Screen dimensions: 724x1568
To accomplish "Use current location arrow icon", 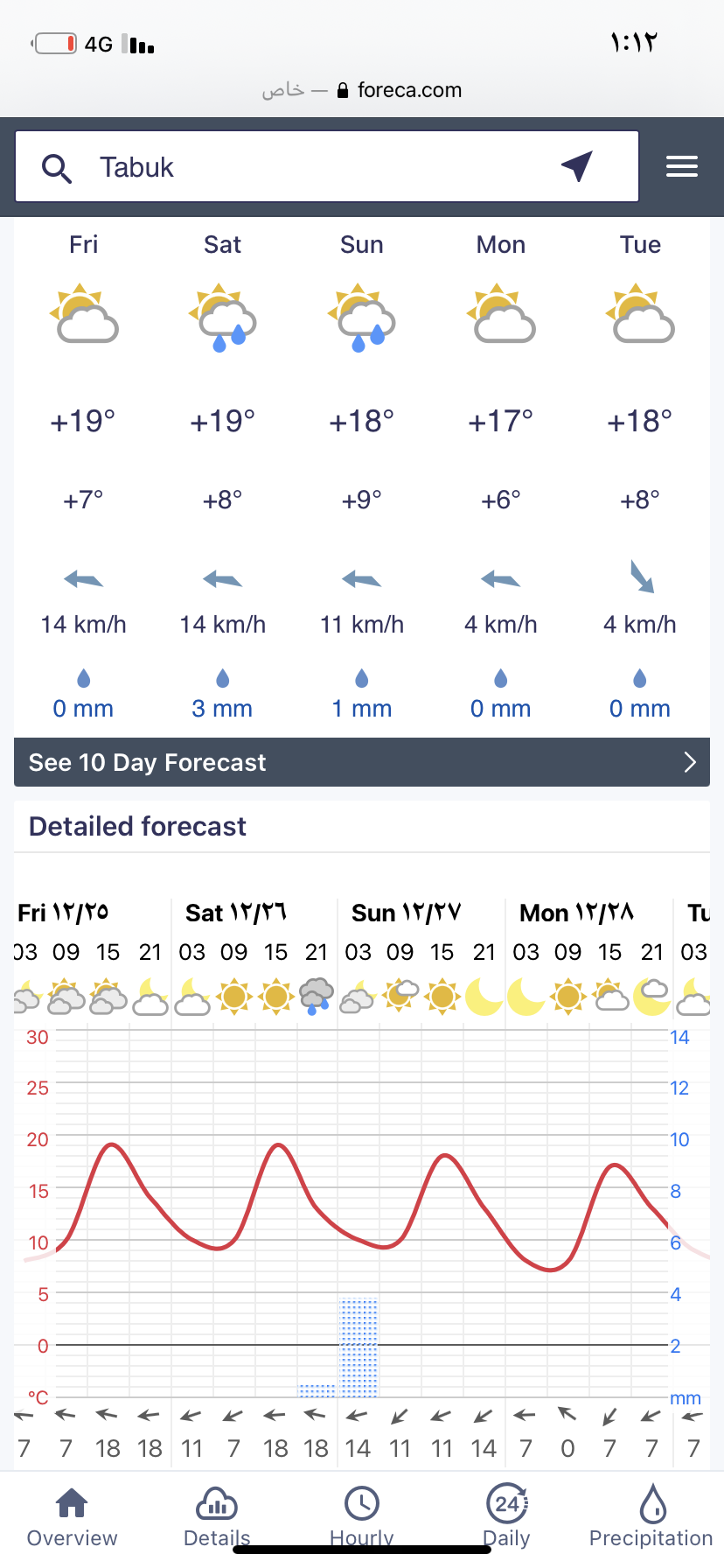I will coord(577,165).
